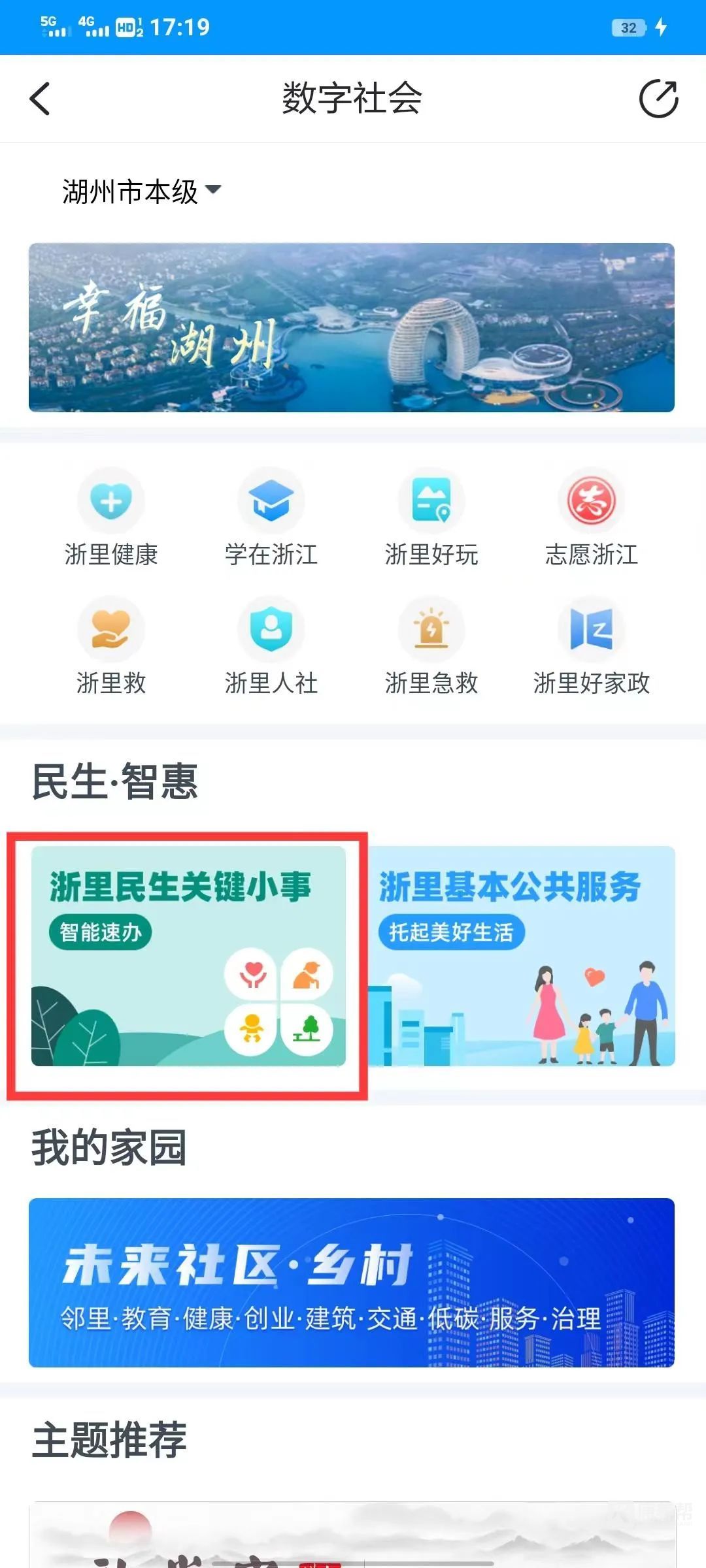Open 浙里好玩
The image size is (706, 1568).
coord(431,517)
